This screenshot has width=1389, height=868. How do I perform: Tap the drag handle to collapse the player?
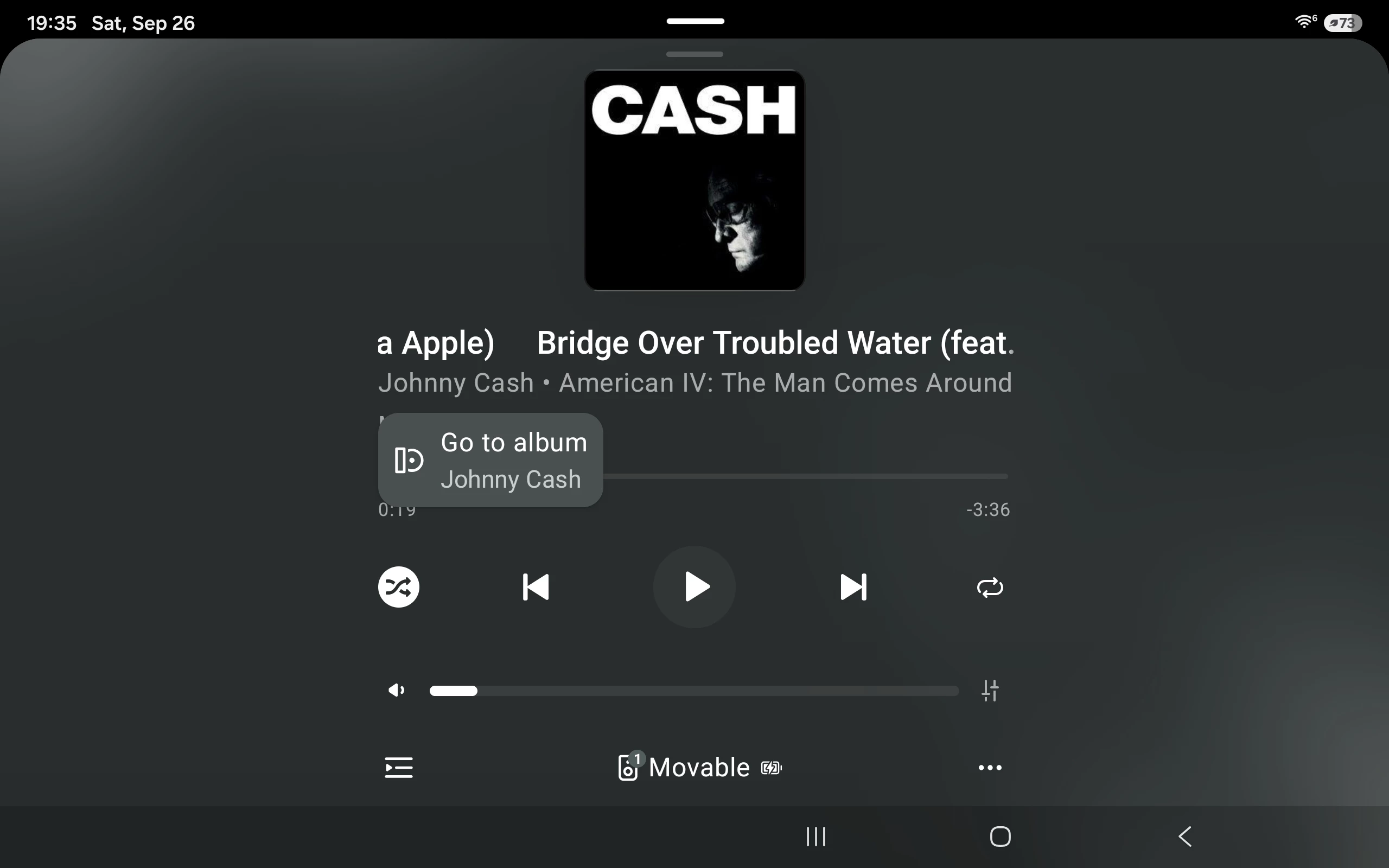pyautogui.click(x=694, y=54)
